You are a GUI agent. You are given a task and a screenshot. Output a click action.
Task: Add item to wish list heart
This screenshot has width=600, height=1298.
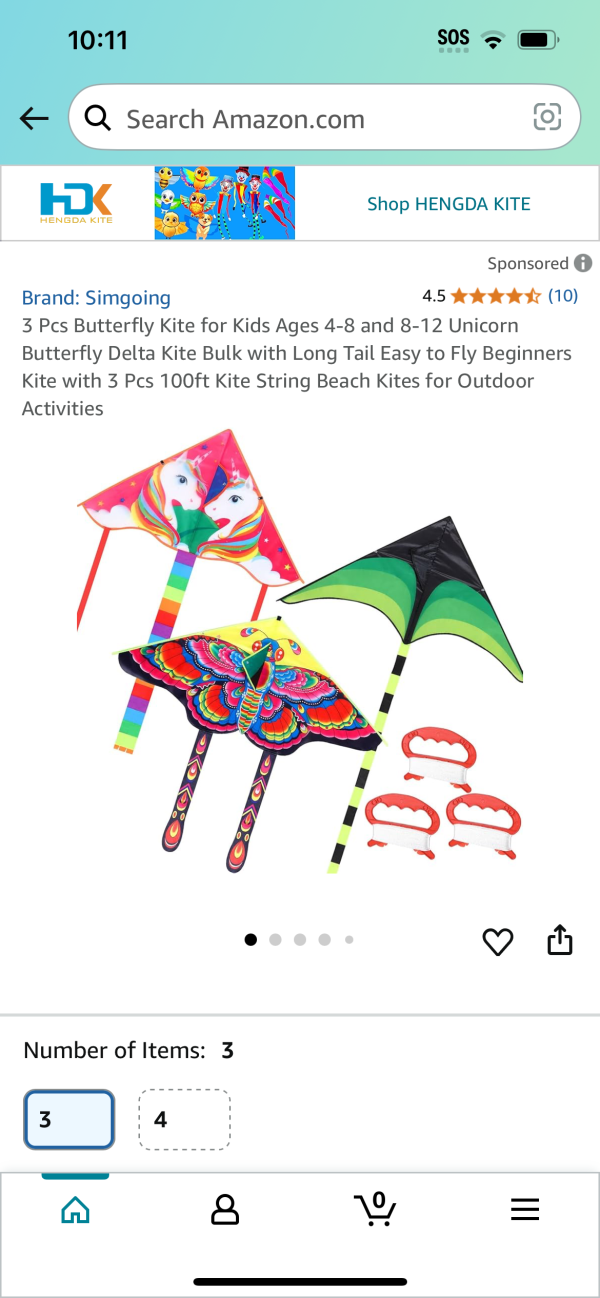(x=497, y=941)
